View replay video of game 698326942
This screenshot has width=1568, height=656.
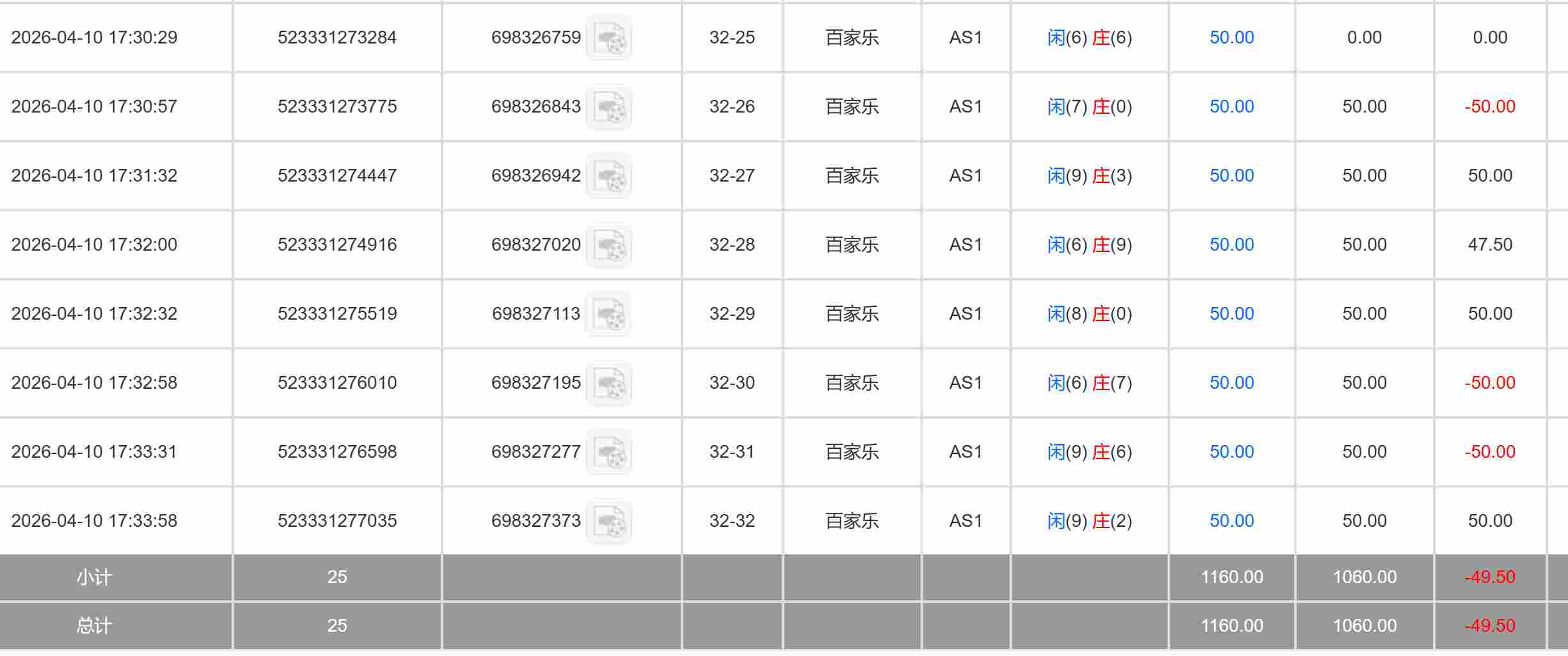pyautogui.click(x=608, y=176)
